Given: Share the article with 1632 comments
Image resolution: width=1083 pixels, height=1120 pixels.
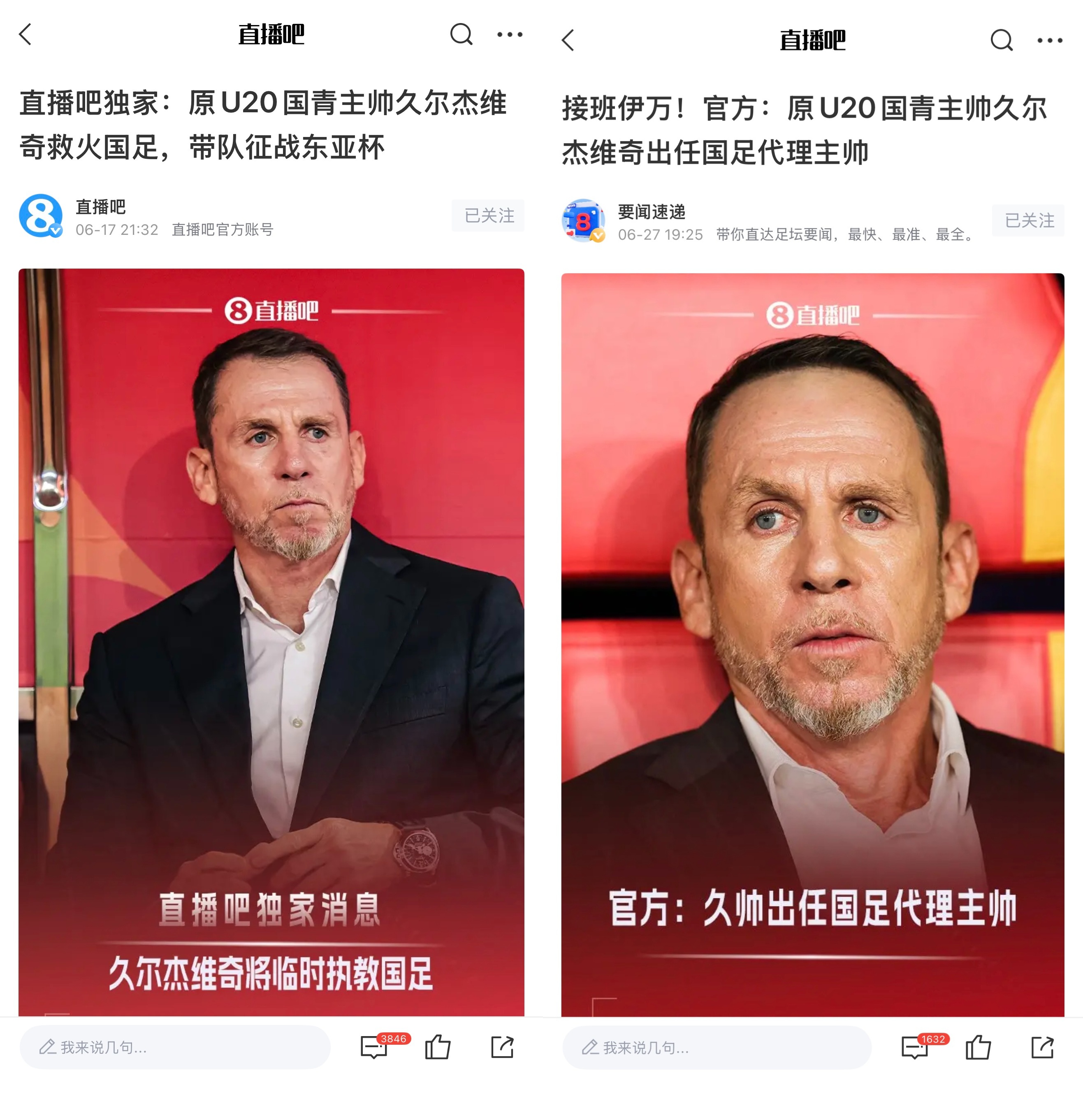Looking at the screenshot, I should click(1042, 1048).
